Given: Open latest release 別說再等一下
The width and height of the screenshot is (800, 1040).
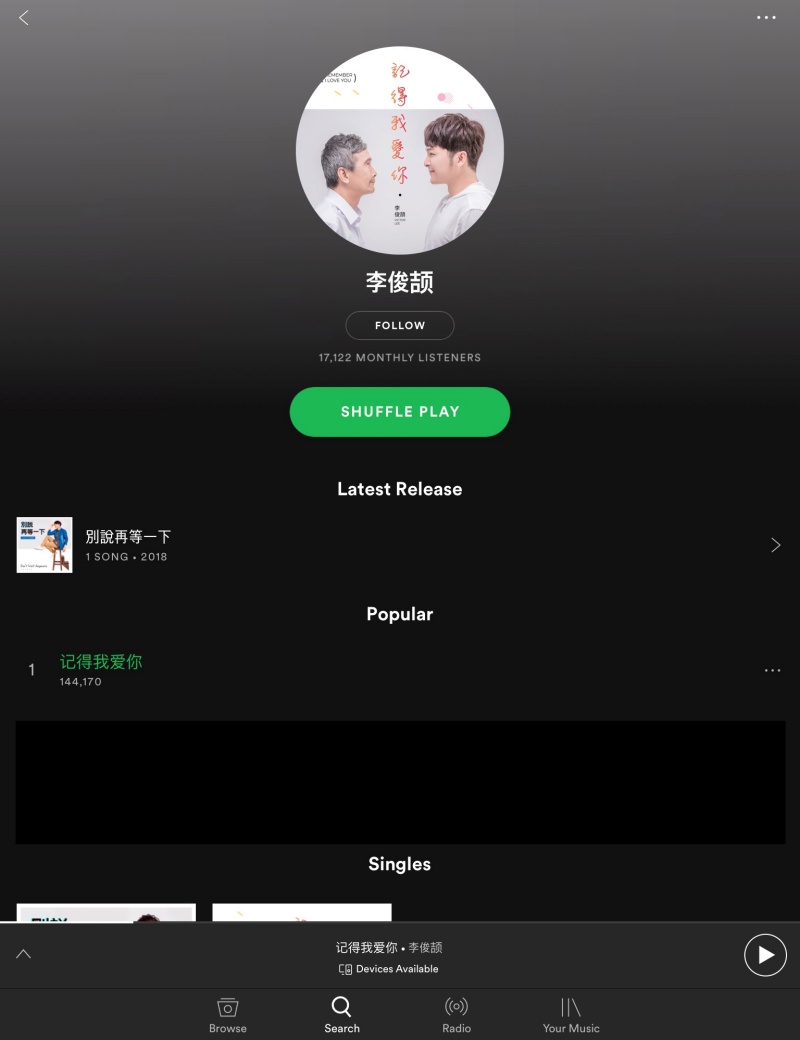Looking at the screenshot, I should [x=400, y=545].
